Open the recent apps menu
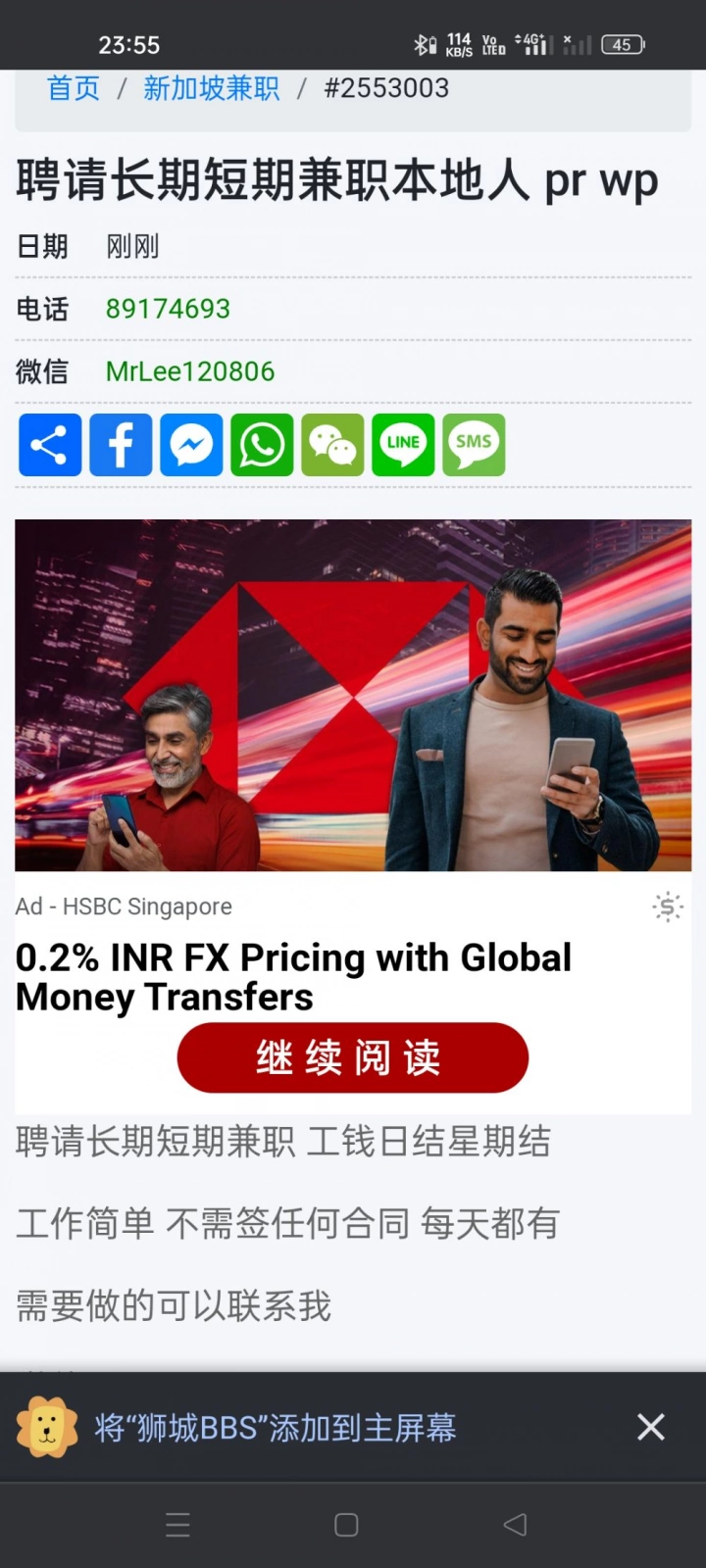Viewport: 706px width, 1568px height. 177,1524
